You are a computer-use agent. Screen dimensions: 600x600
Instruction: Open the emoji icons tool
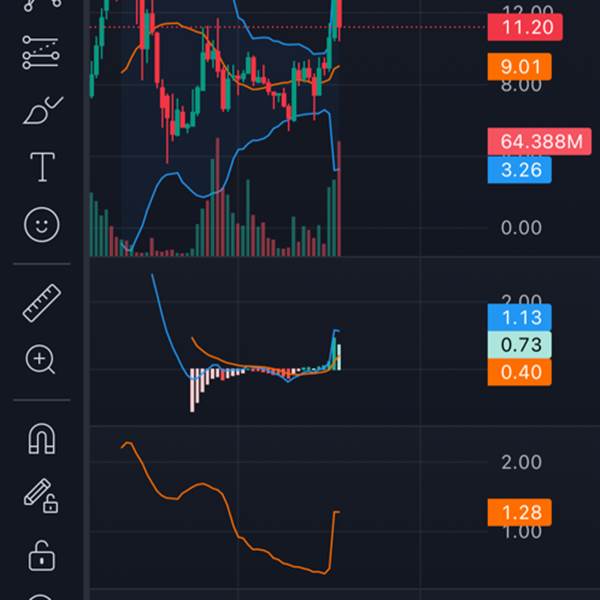[41, 225]
